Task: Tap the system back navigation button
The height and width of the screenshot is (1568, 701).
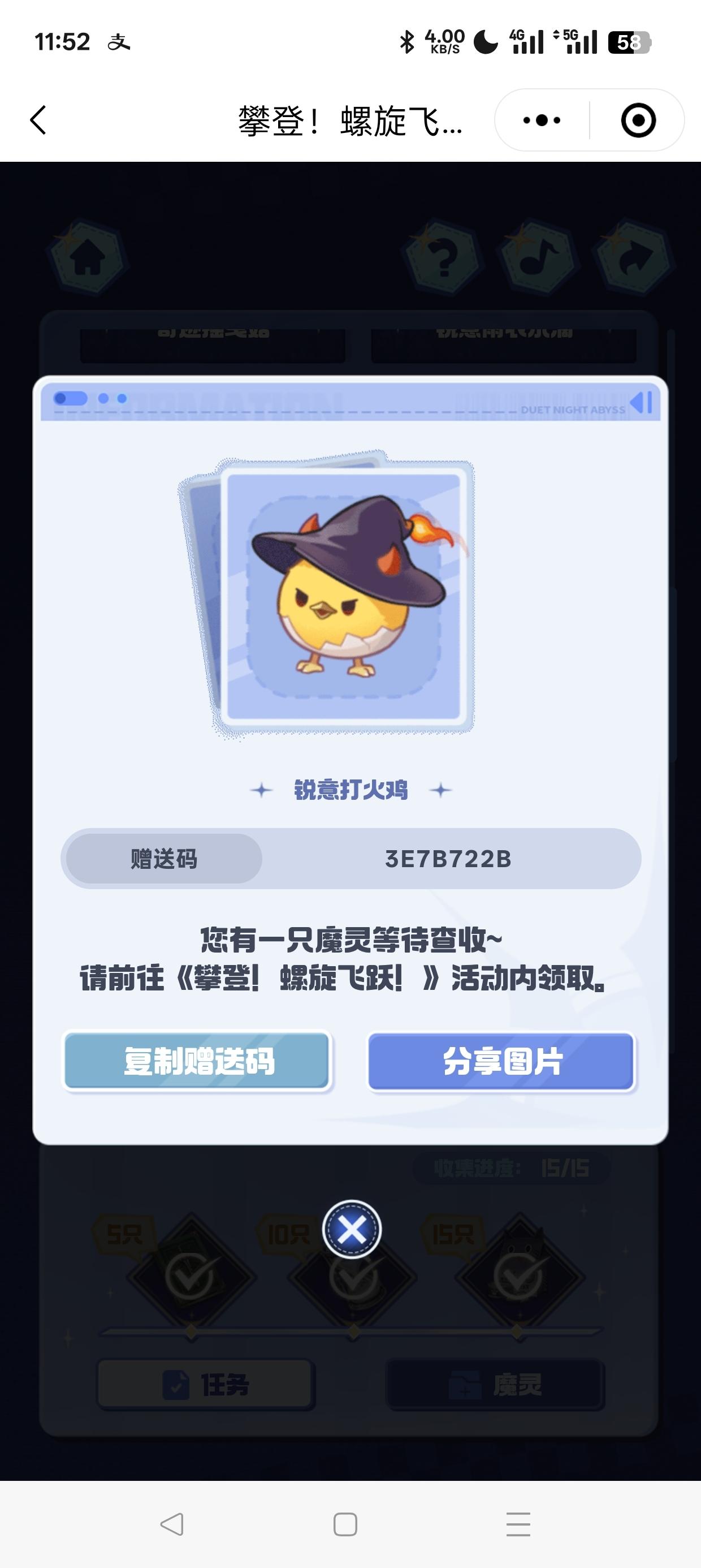Action: coord(172,1524)
